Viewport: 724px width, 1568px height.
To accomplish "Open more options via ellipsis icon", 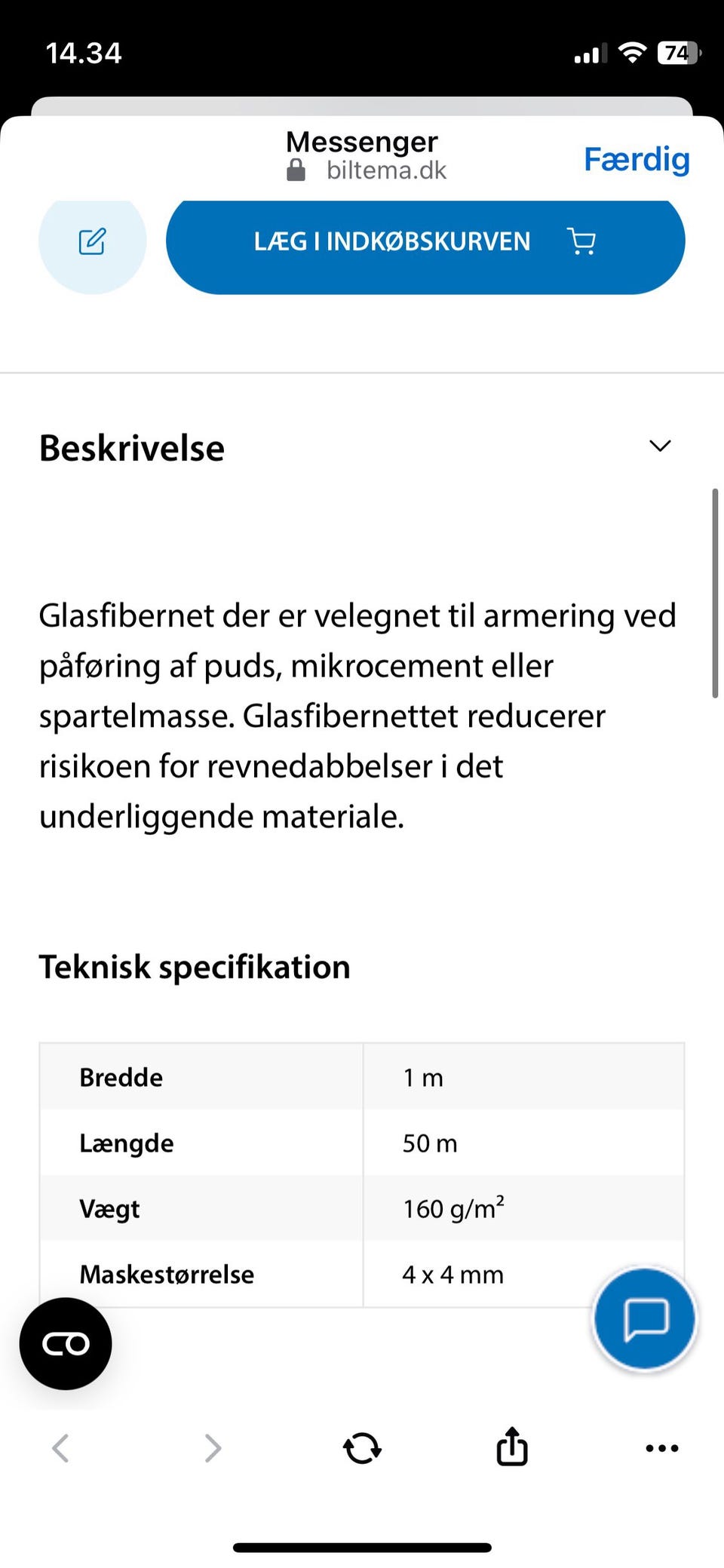I will click(661, 1448).
